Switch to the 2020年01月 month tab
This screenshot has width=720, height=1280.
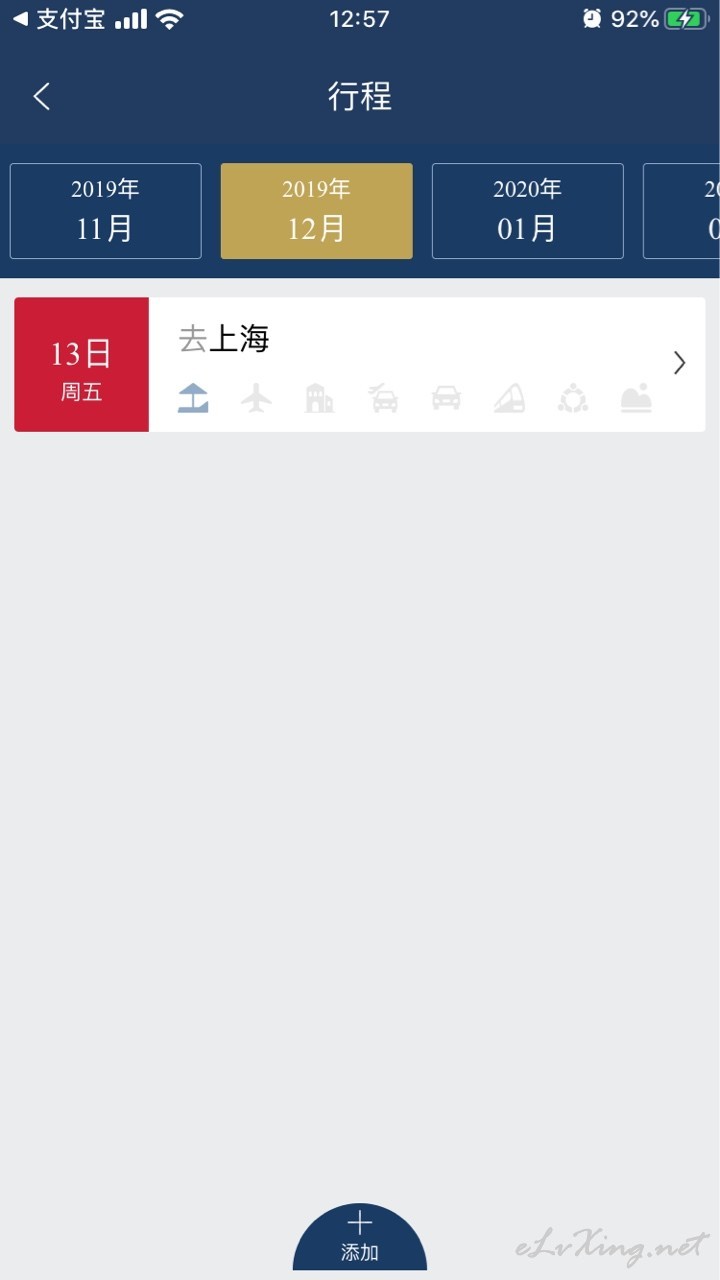click(x=528, y=211)
